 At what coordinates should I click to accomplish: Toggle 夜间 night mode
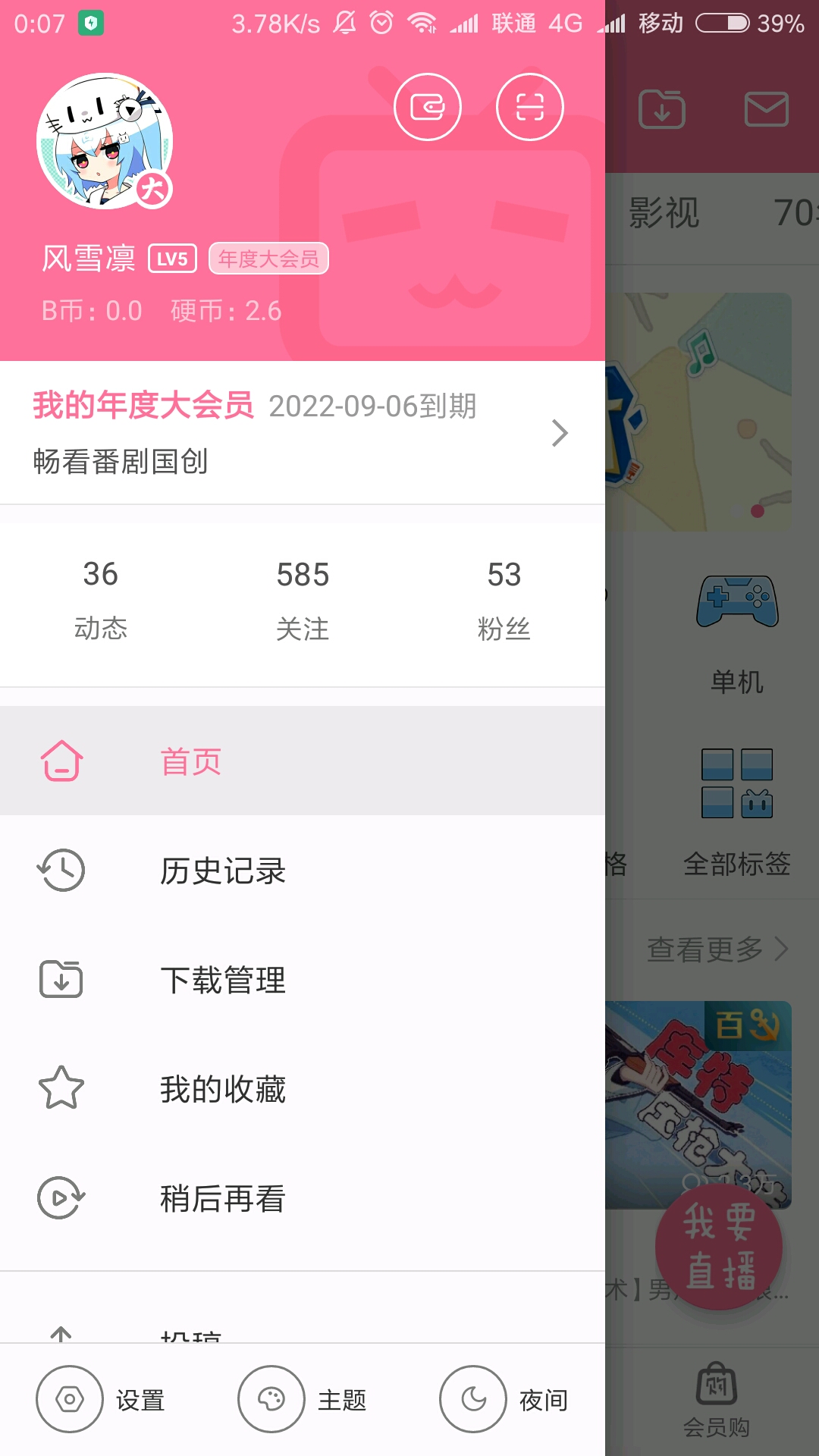point(504,1399)
